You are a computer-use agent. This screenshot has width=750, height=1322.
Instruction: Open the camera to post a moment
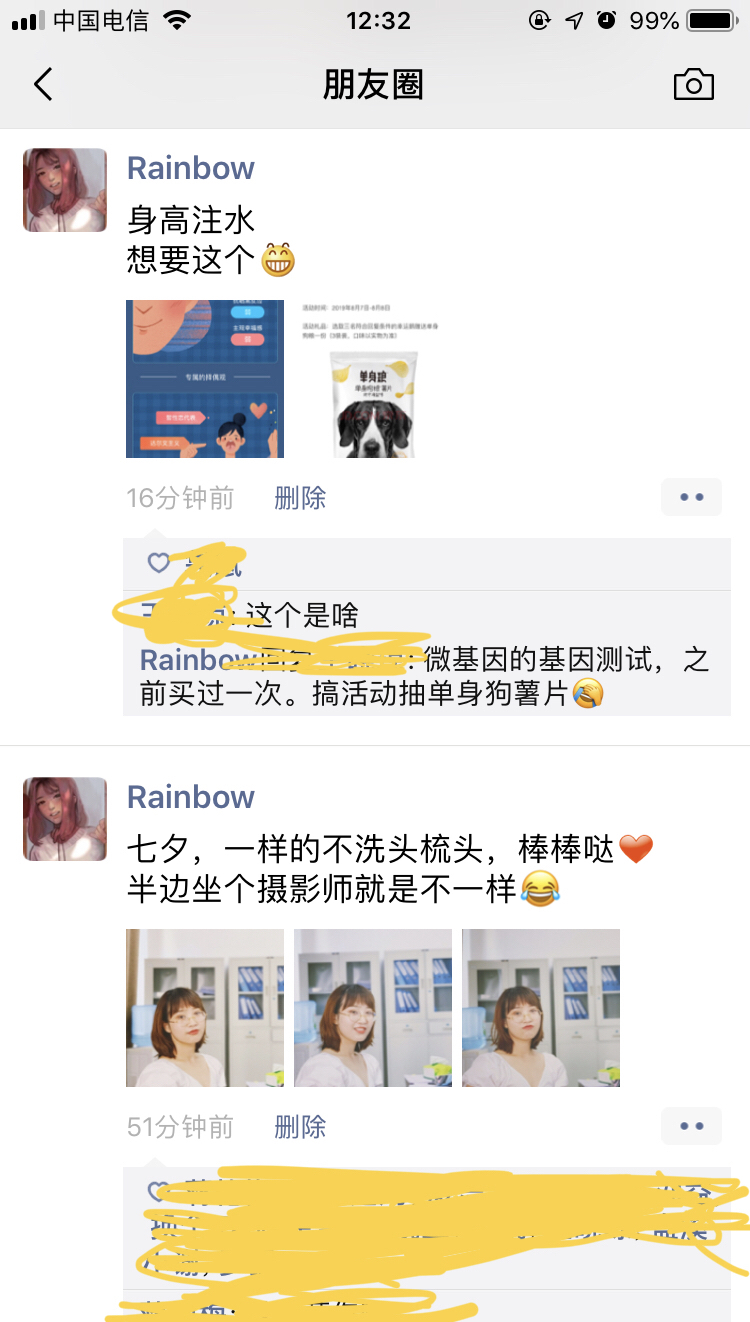(x=693, y=85)
